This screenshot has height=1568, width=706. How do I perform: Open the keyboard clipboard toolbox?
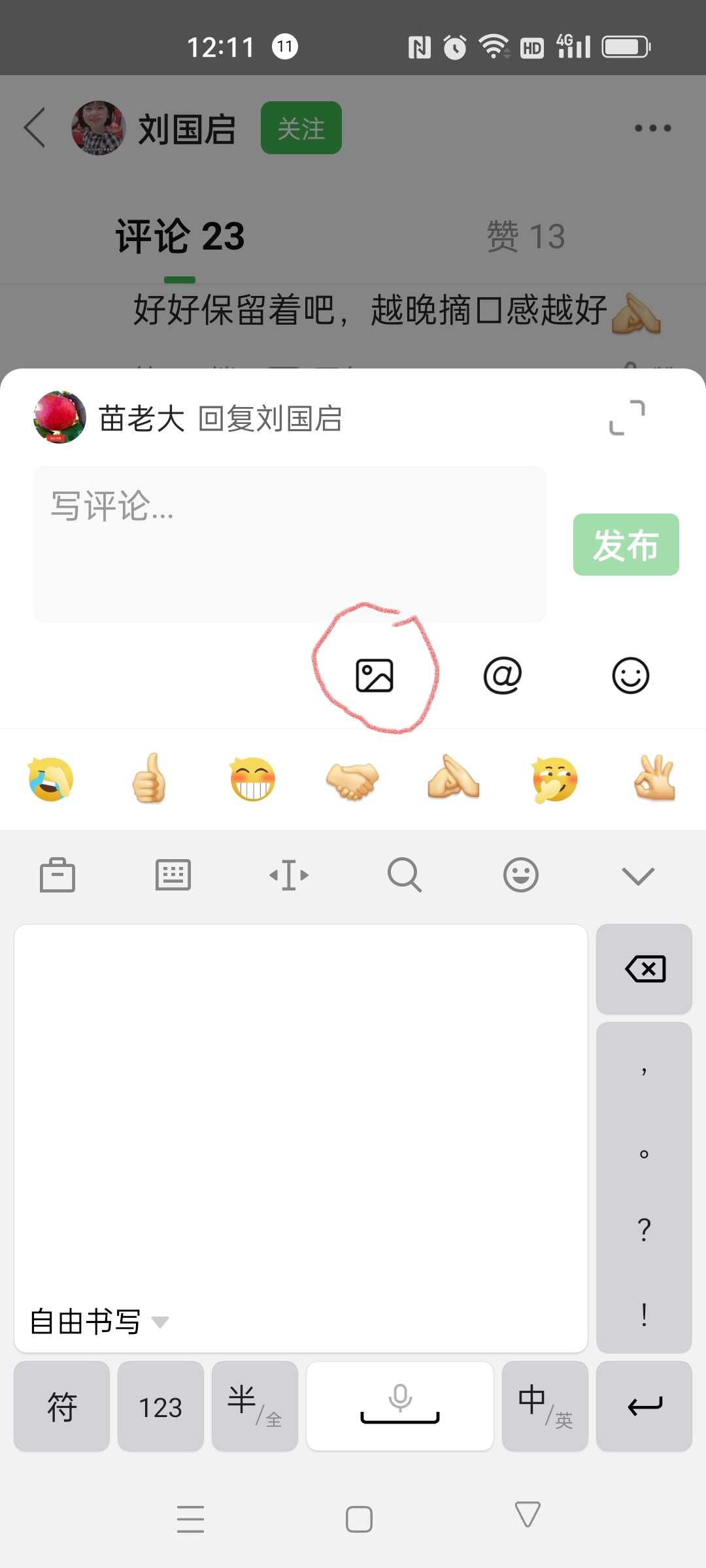pos(58,875)
